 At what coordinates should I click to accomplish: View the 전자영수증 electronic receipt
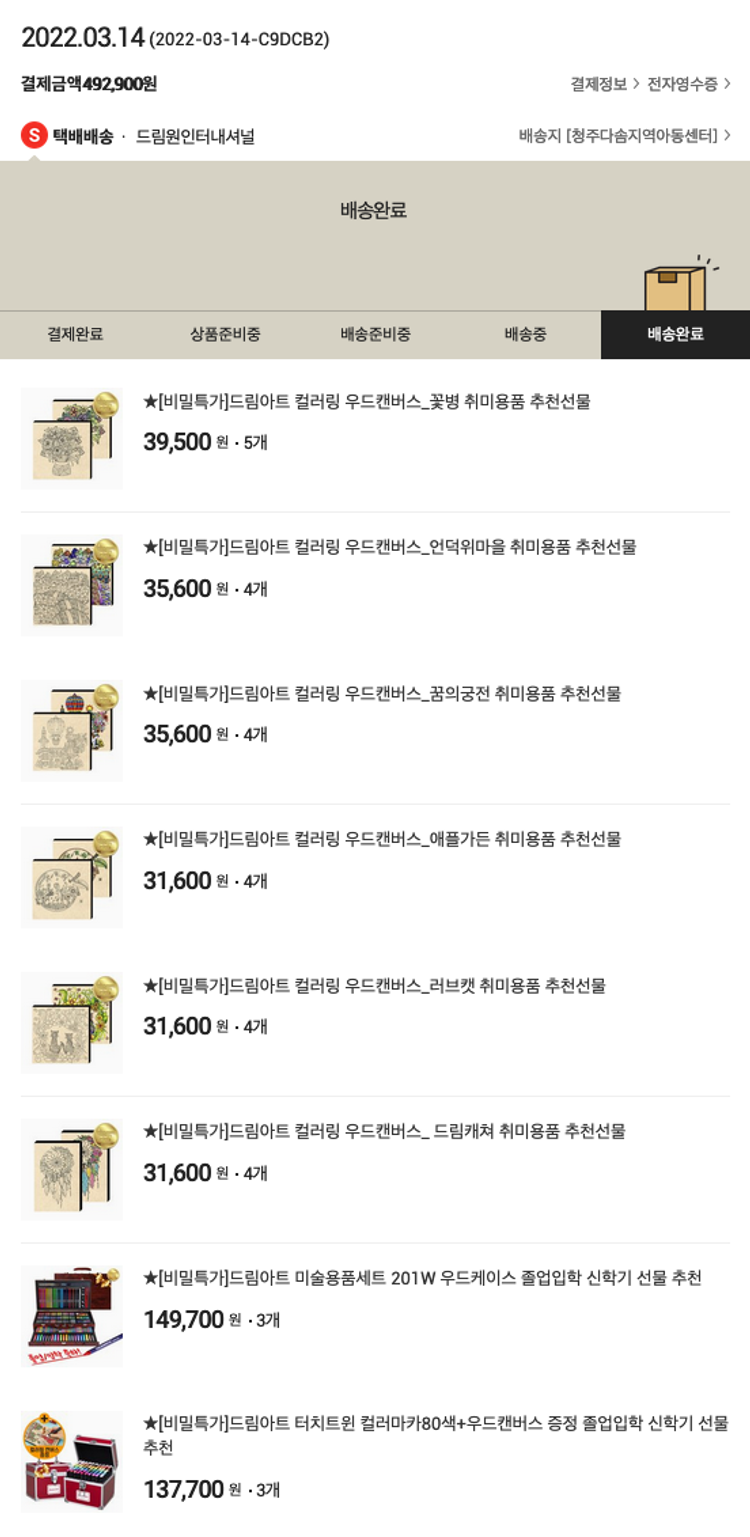[688, 84]
